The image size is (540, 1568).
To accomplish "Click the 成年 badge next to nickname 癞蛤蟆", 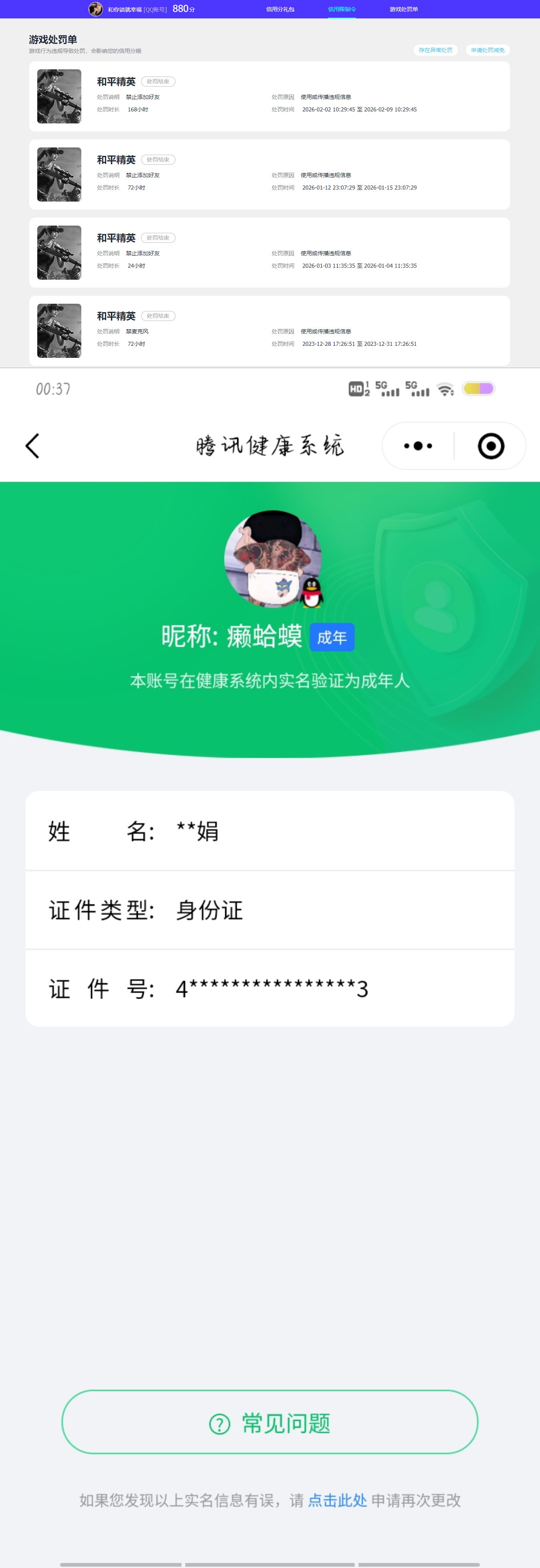I will 332,637.
